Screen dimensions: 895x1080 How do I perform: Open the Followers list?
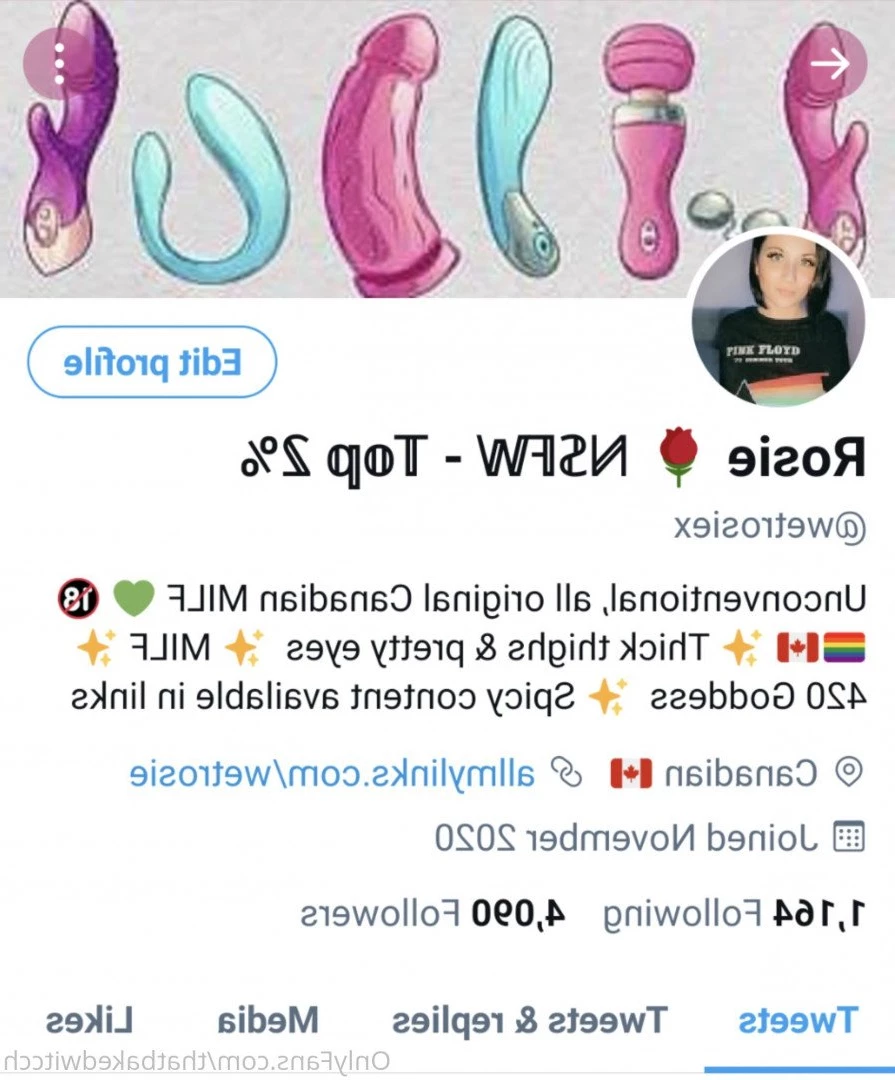click(x=432, y=913)
